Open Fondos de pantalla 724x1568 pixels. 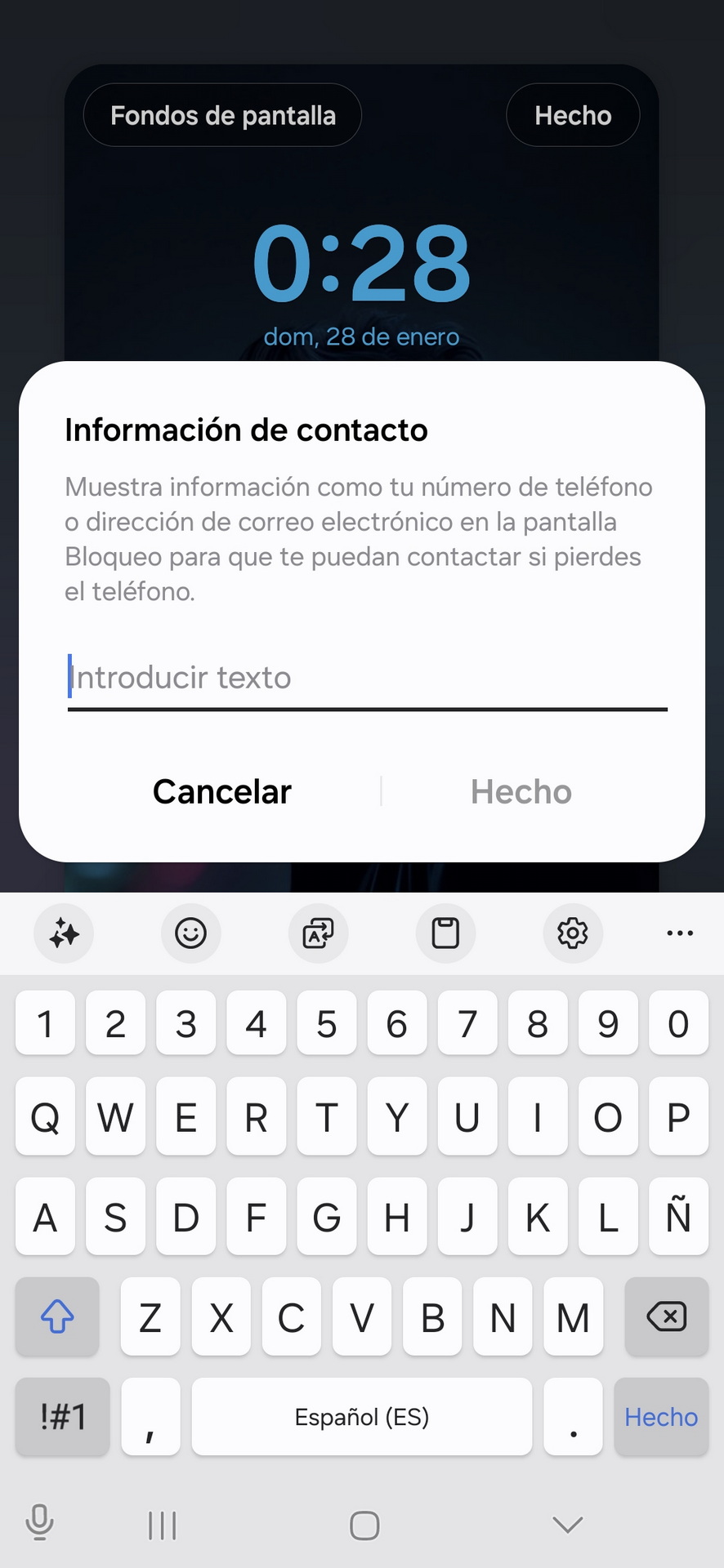point(222,115)
